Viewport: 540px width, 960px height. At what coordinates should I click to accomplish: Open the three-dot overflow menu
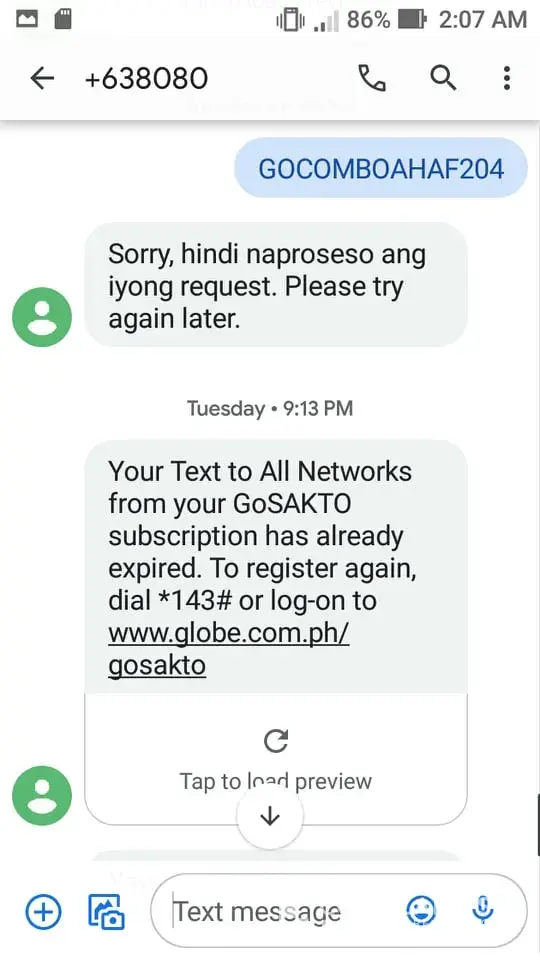(506, 78)
